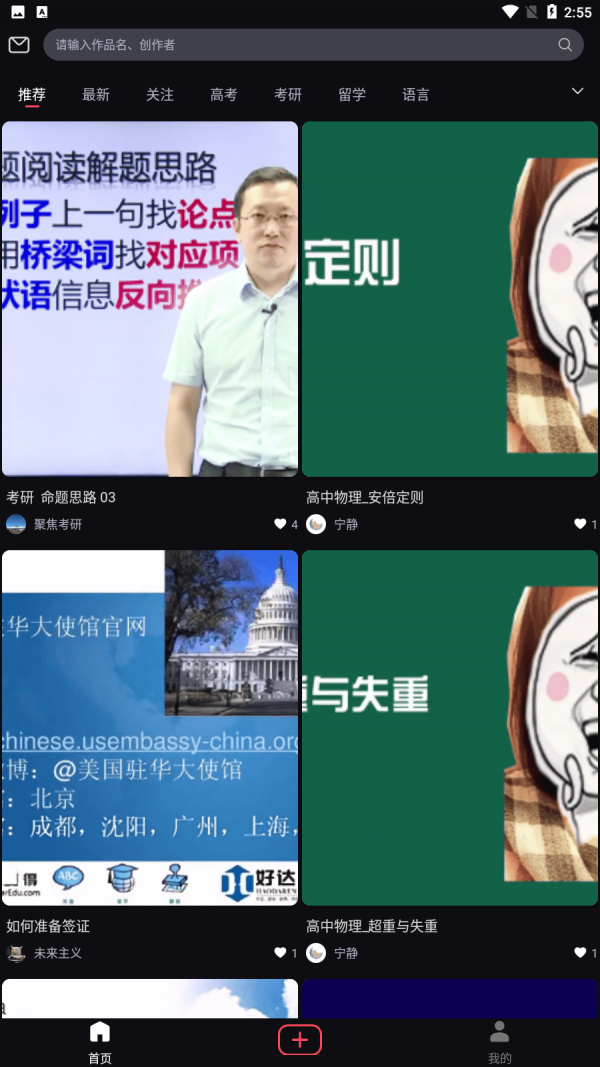
Task: Like the 如何准备签证 video
Action: (x=281, y=953)
